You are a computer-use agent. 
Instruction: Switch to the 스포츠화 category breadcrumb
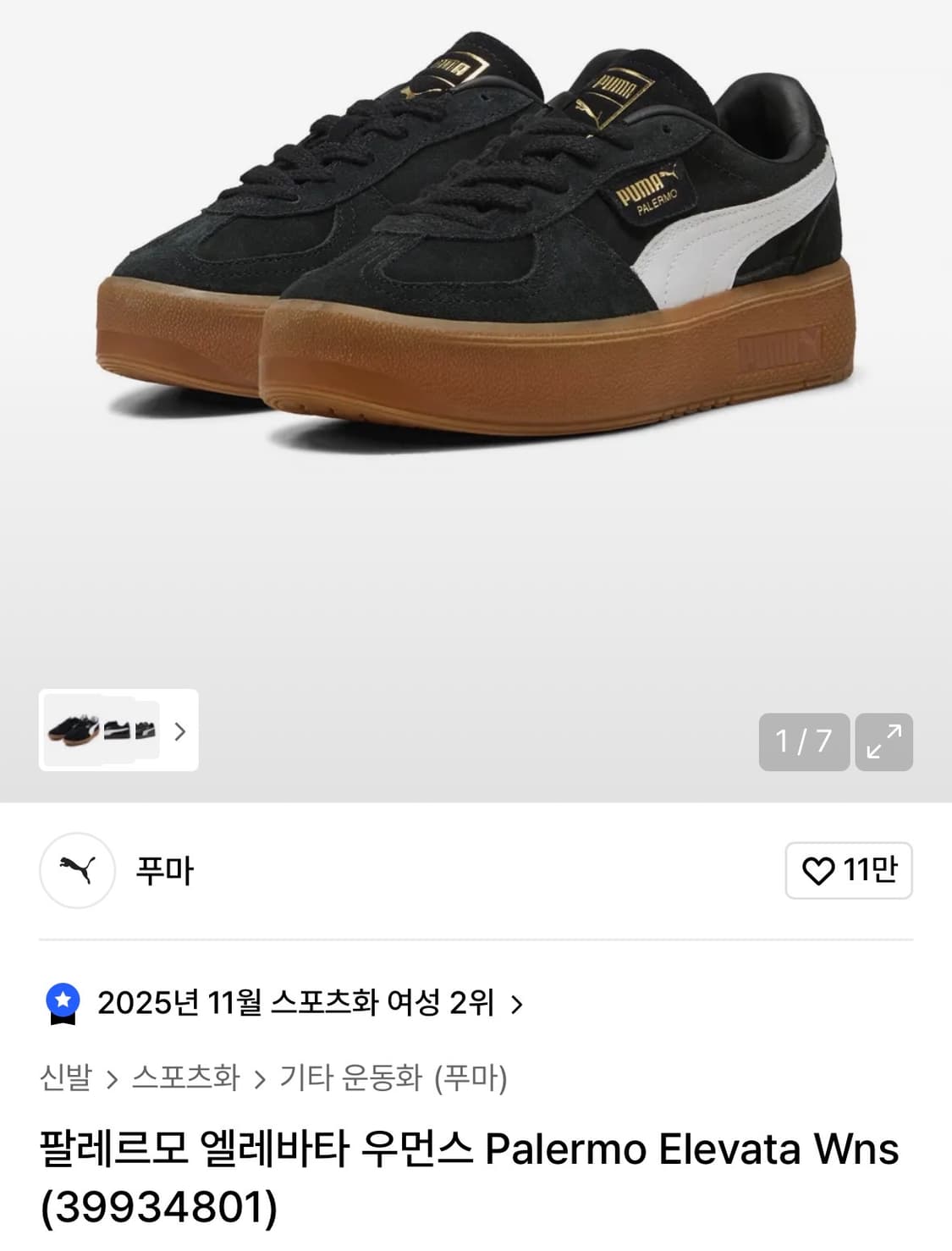(186, 1078)
